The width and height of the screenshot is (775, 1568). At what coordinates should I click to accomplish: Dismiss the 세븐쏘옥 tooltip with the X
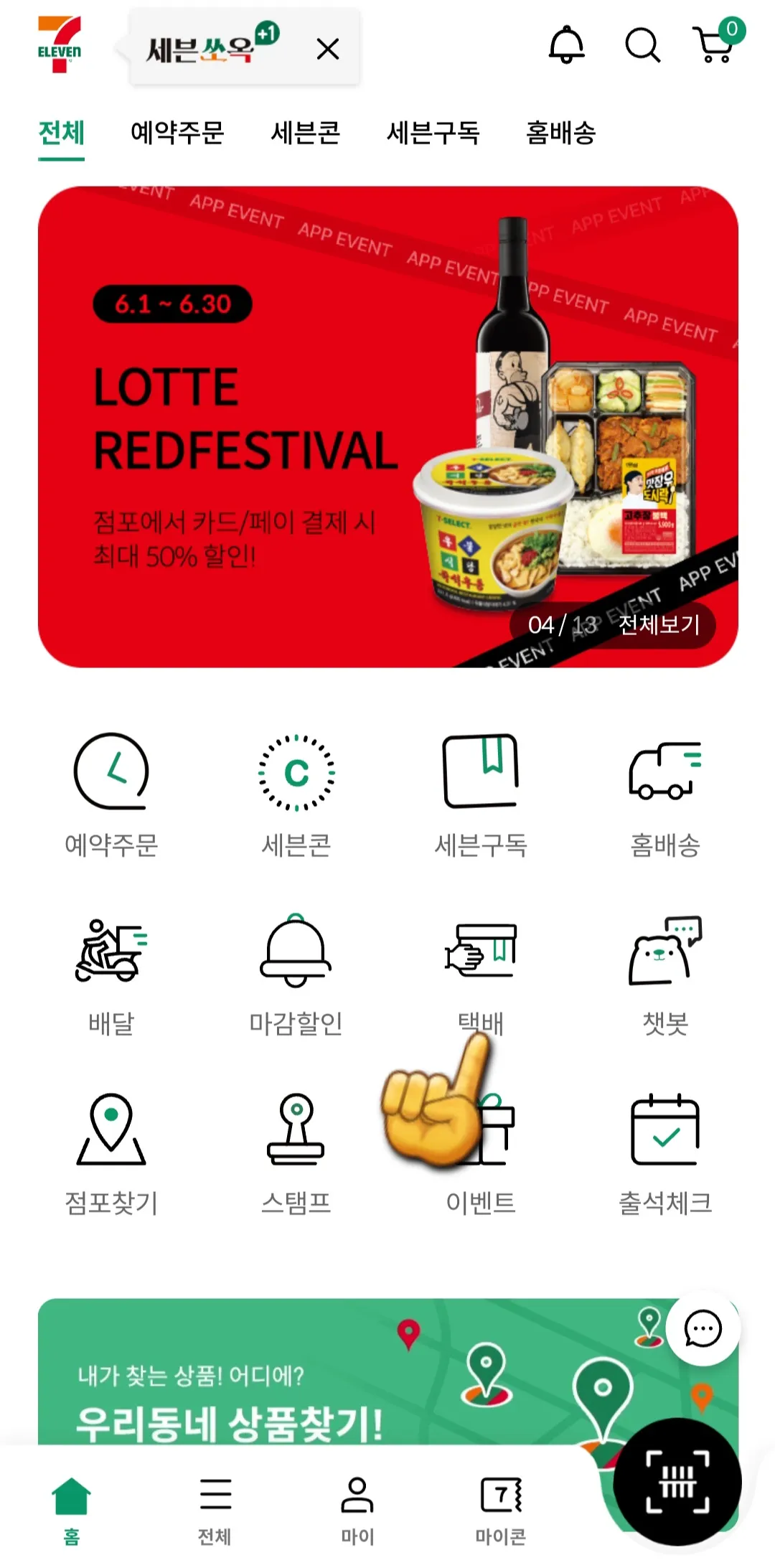coord(327,50)
